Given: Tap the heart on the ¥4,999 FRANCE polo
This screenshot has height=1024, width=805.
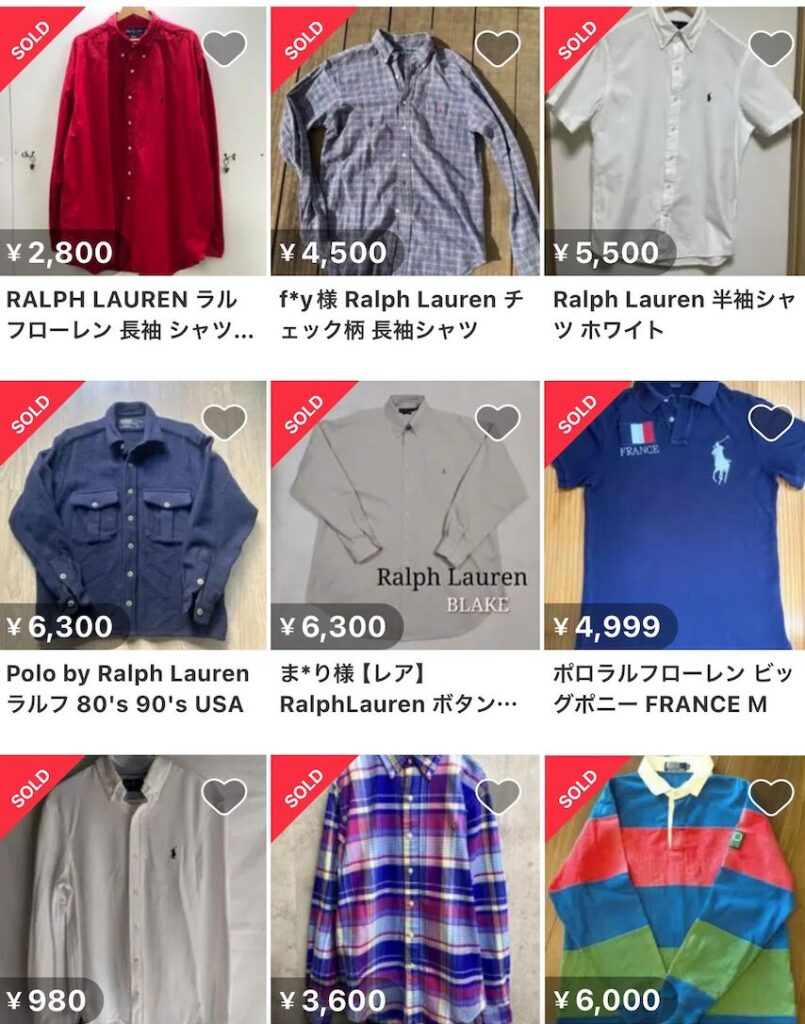Looking at the screenshot, I should coord(771,422).
